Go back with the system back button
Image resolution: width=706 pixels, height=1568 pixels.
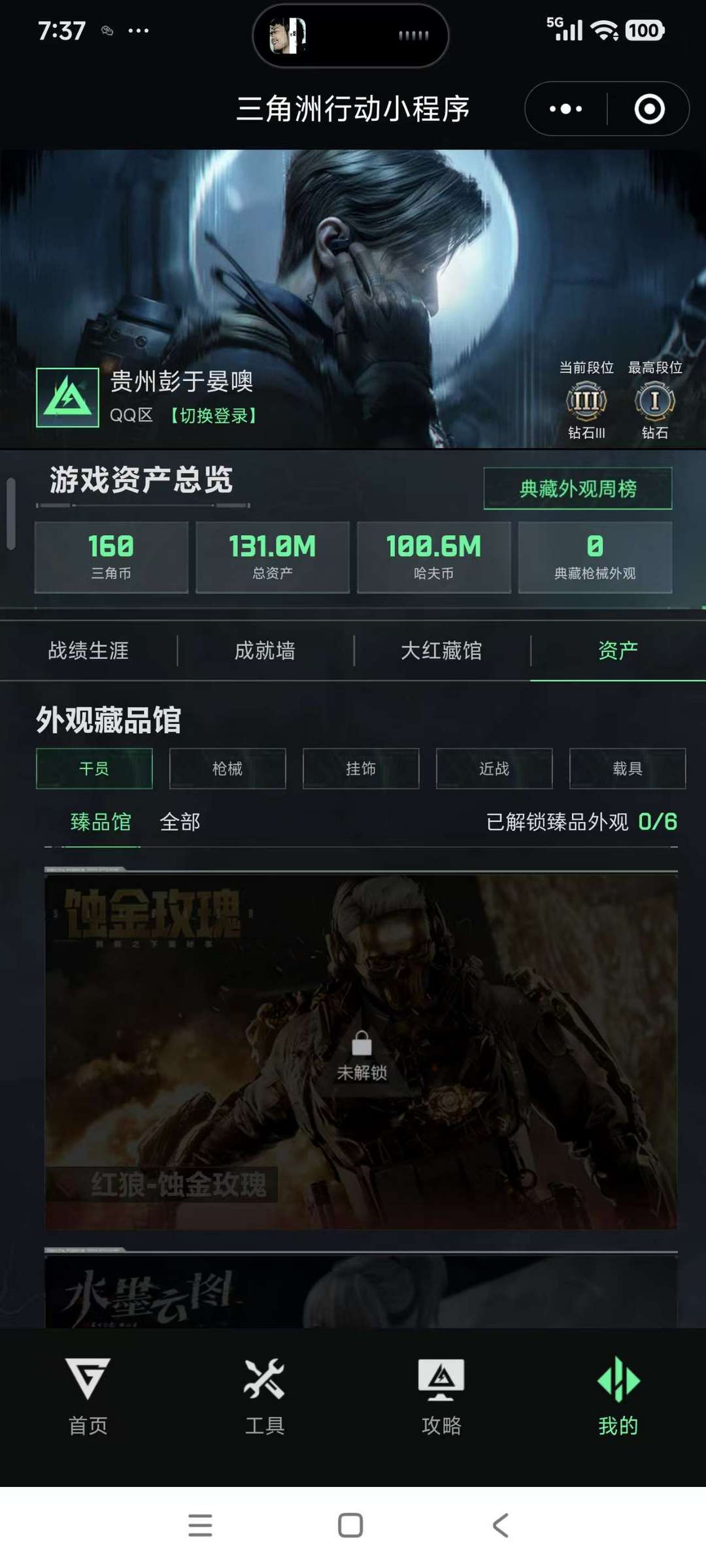tap(501, 1526)
